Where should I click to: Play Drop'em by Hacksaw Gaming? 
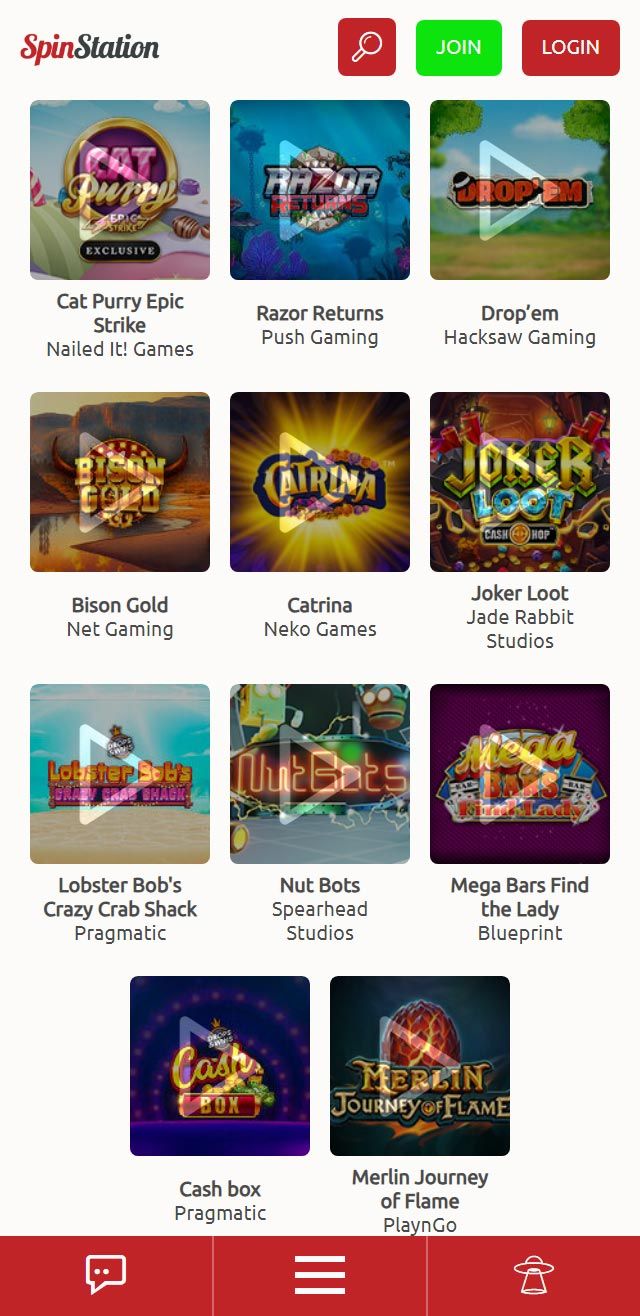click(520, 190)
